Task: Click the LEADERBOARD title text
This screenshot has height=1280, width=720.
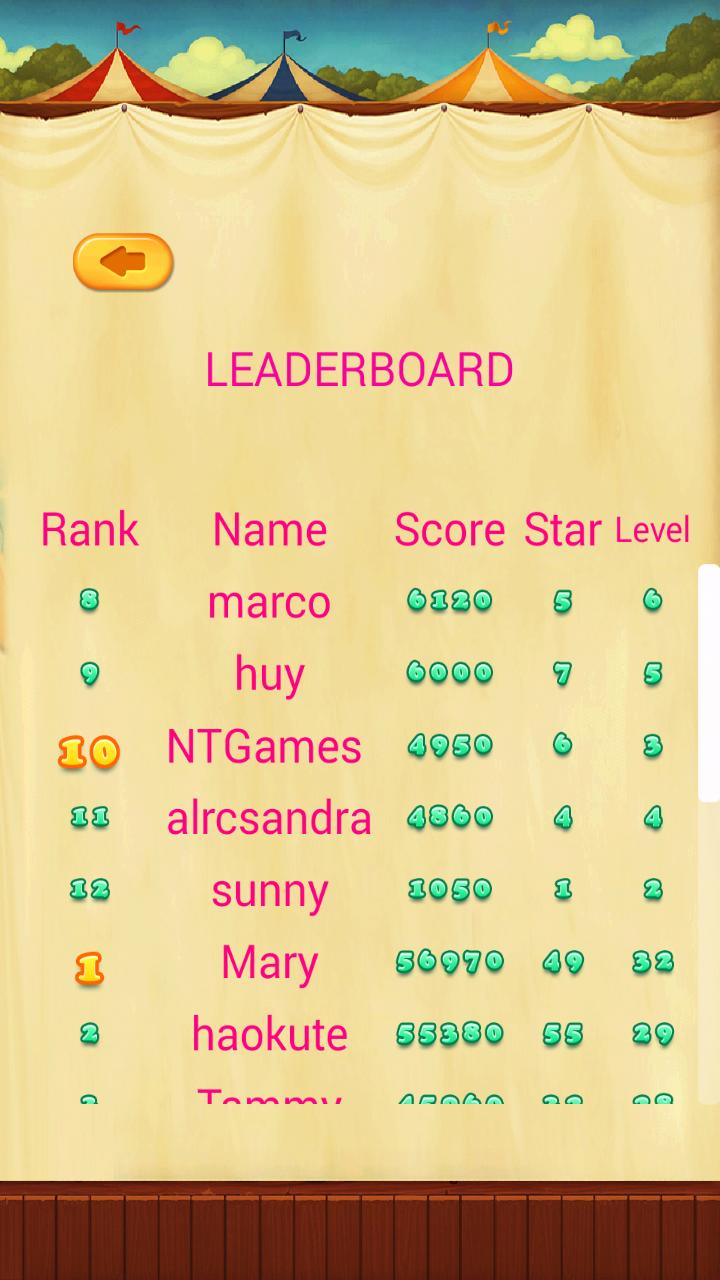Action: pos(360,368)
